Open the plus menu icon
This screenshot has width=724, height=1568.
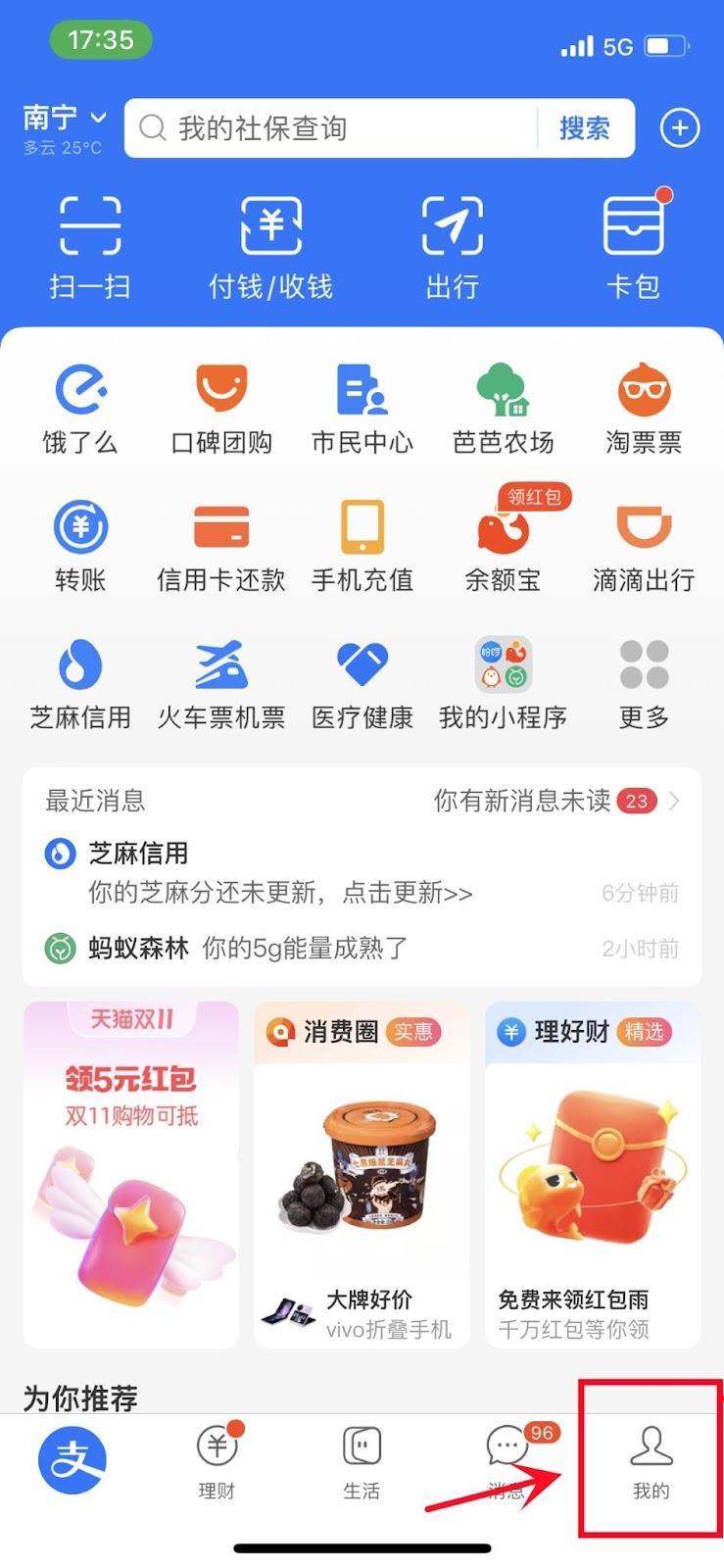click(680, 128)
